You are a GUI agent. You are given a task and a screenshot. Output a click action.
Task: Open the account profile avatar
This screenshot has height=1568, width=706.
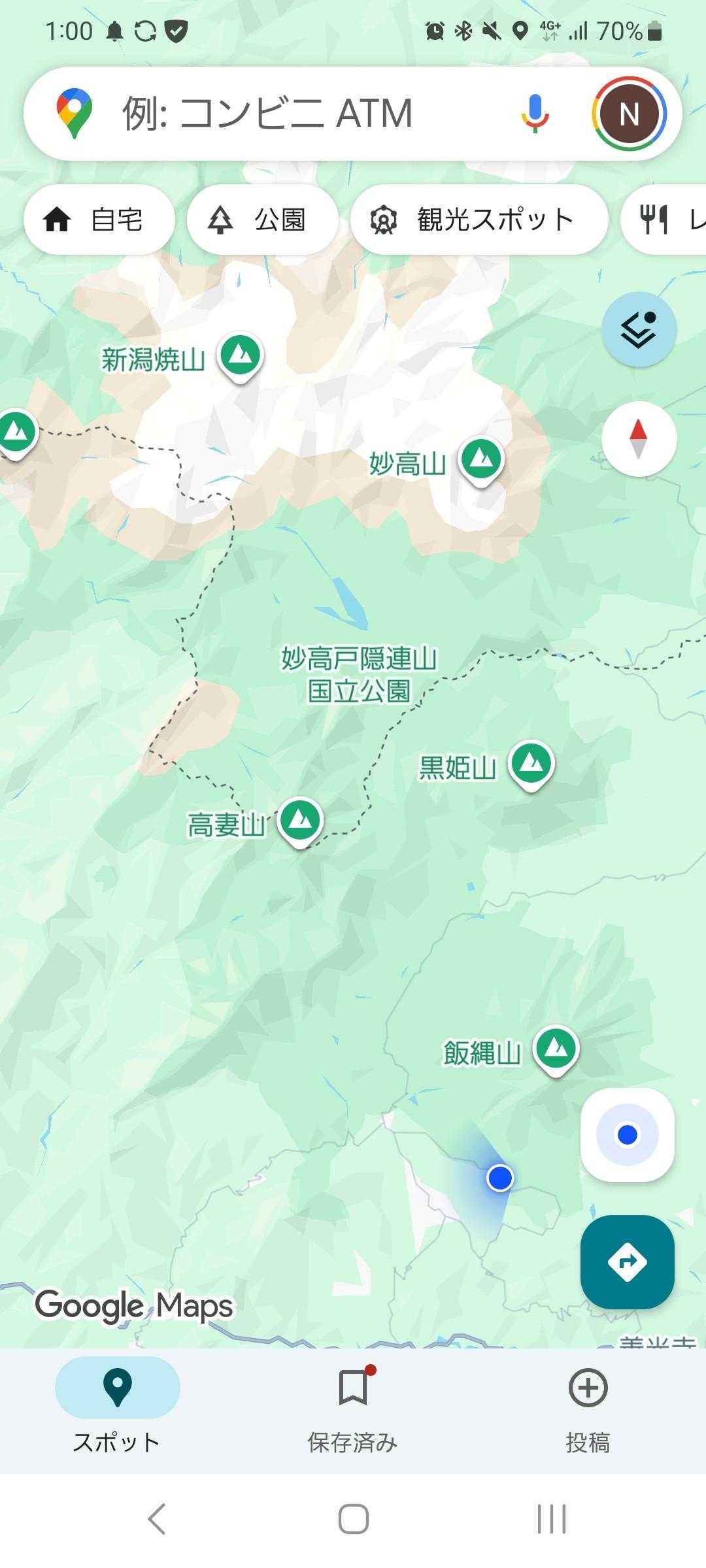click(x=629, y=114)
